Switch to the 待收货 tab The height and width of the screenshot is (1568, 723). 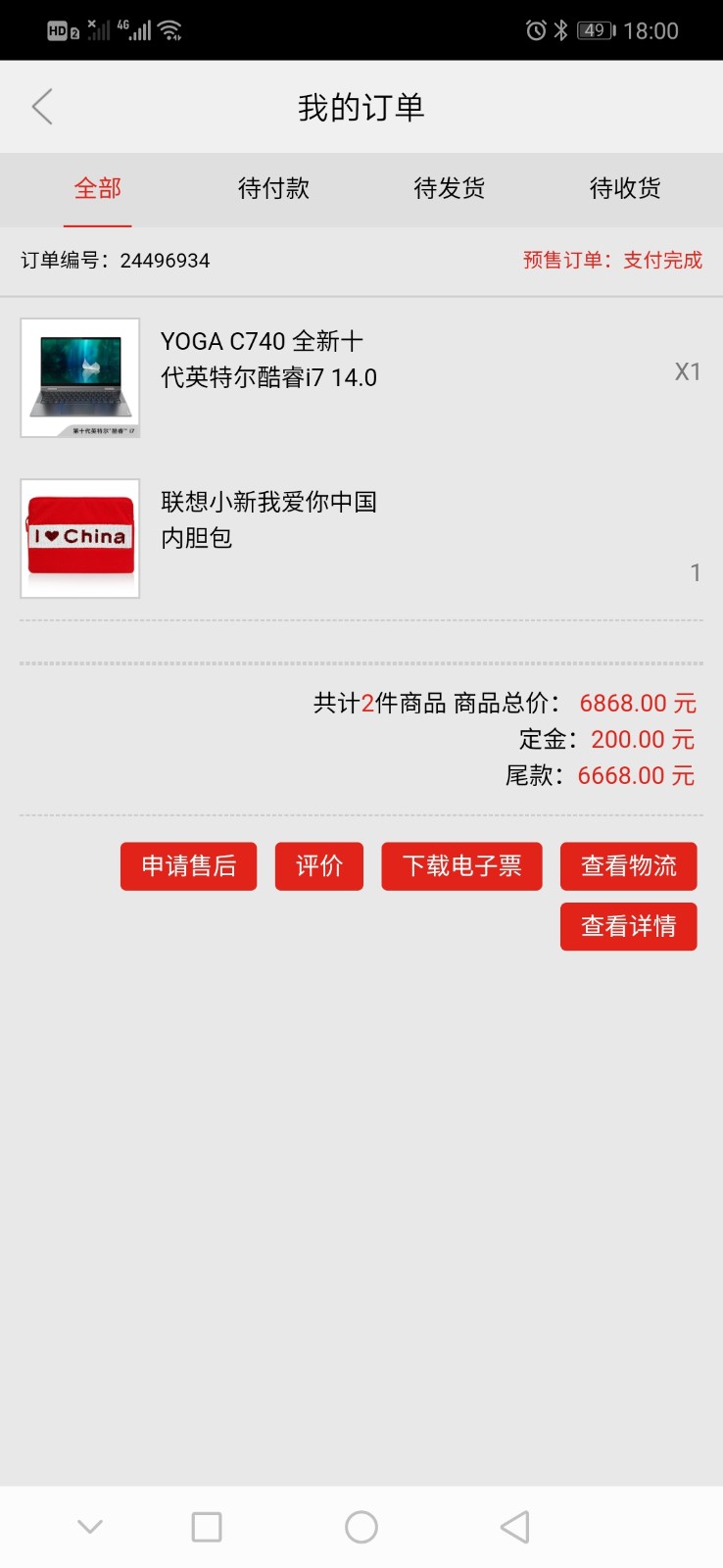click(x=624, y=188)
